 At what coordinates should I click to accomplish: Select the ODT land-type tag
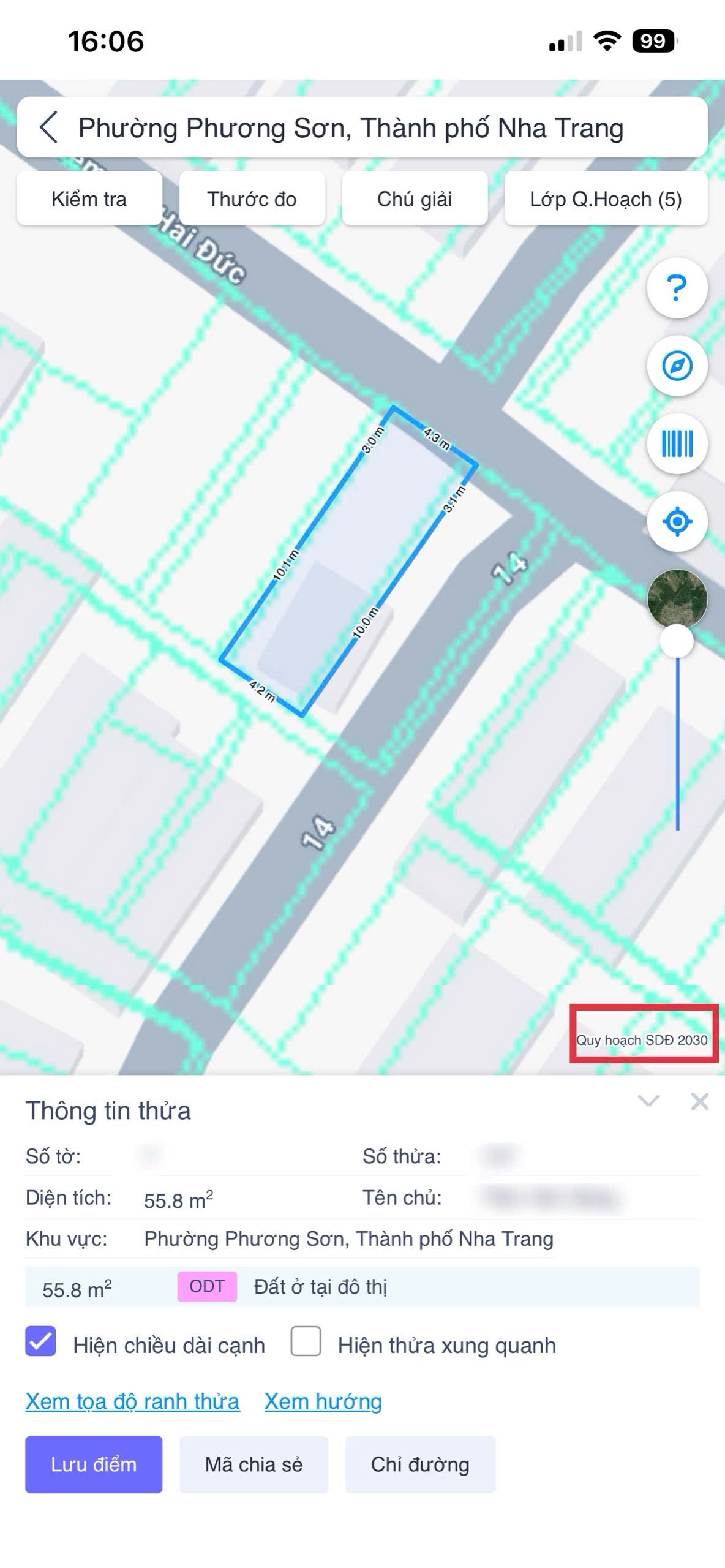[207, 1286]
